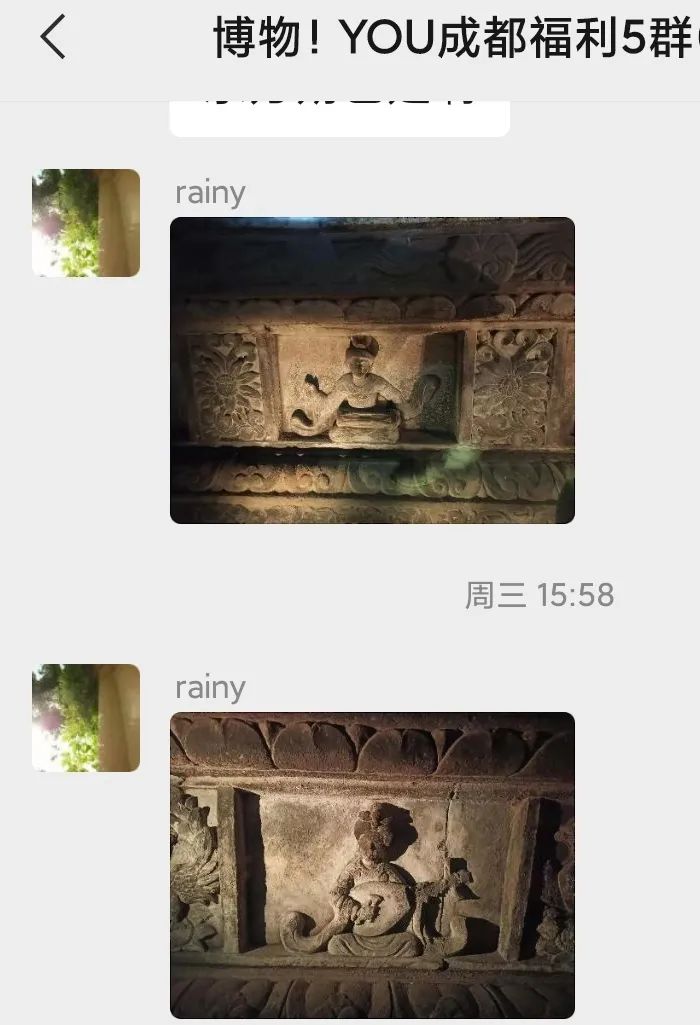700x1025 pixels.
Task: Open rainy's photo of relief with lute player
Action: [372, 865]
